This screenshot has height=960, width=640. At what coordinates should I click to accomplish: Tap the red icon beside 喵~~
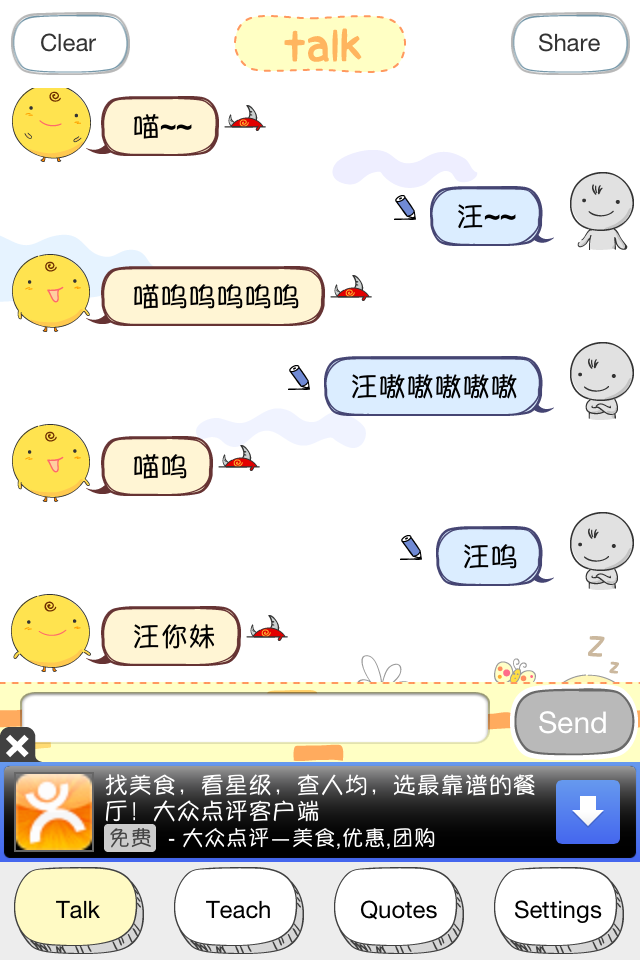click(245, 121)
